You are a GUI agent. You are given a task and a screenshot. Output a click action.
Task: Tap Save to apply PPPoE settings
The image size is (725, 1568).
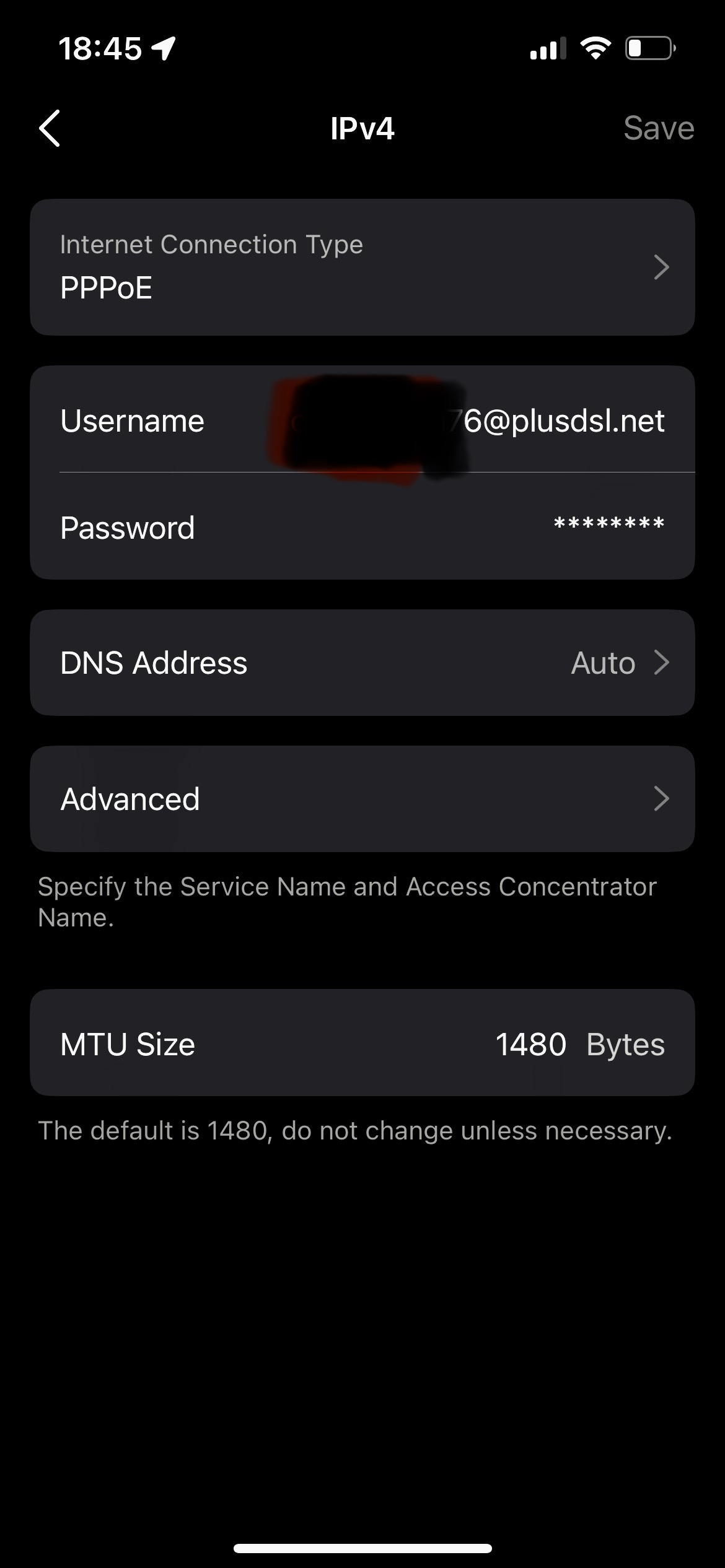coord(659,128)
